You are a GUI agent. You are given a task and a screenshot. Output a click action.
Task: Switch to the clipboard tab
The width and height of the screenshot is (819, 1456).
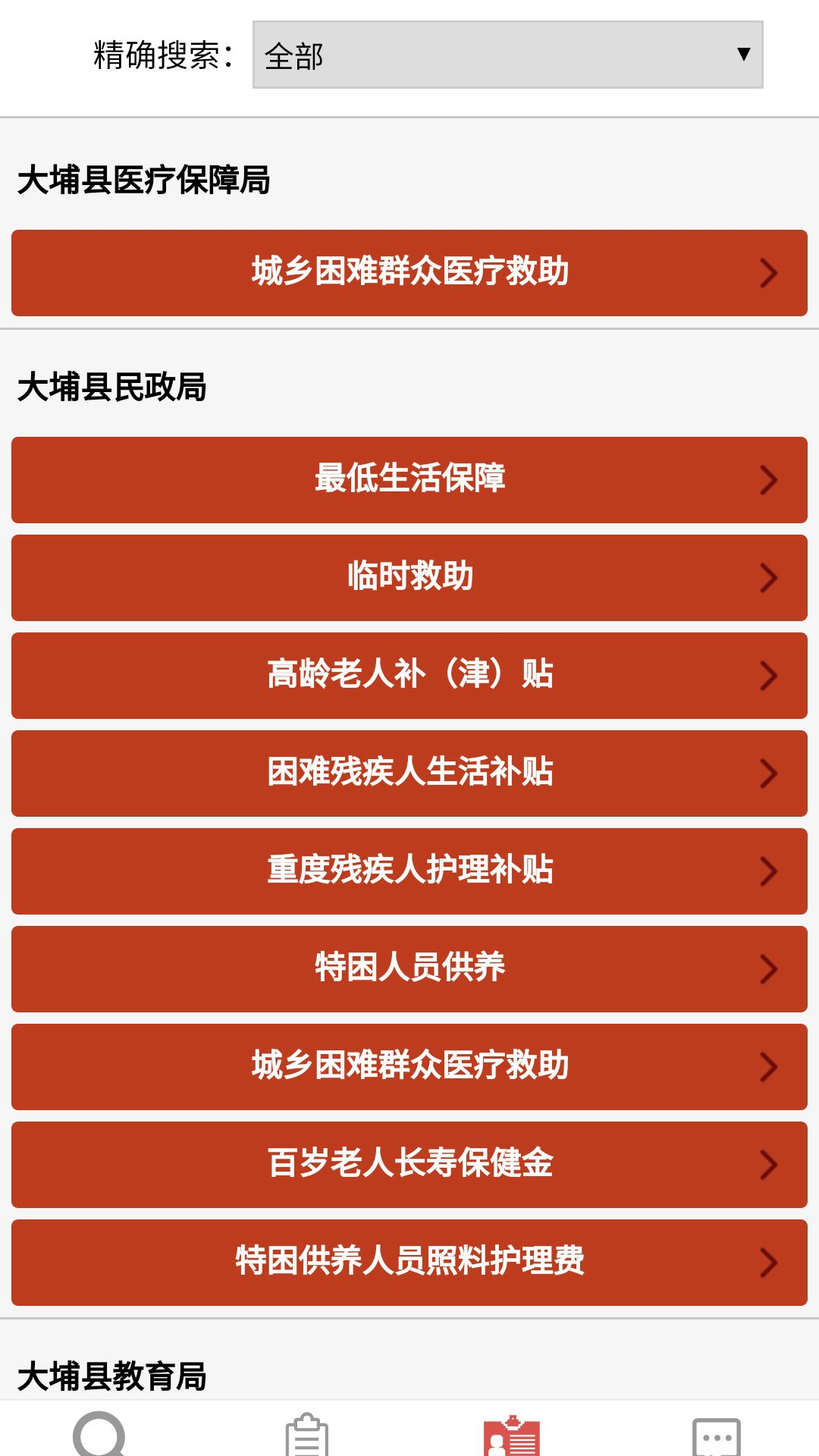click(x=307, y=1435)
